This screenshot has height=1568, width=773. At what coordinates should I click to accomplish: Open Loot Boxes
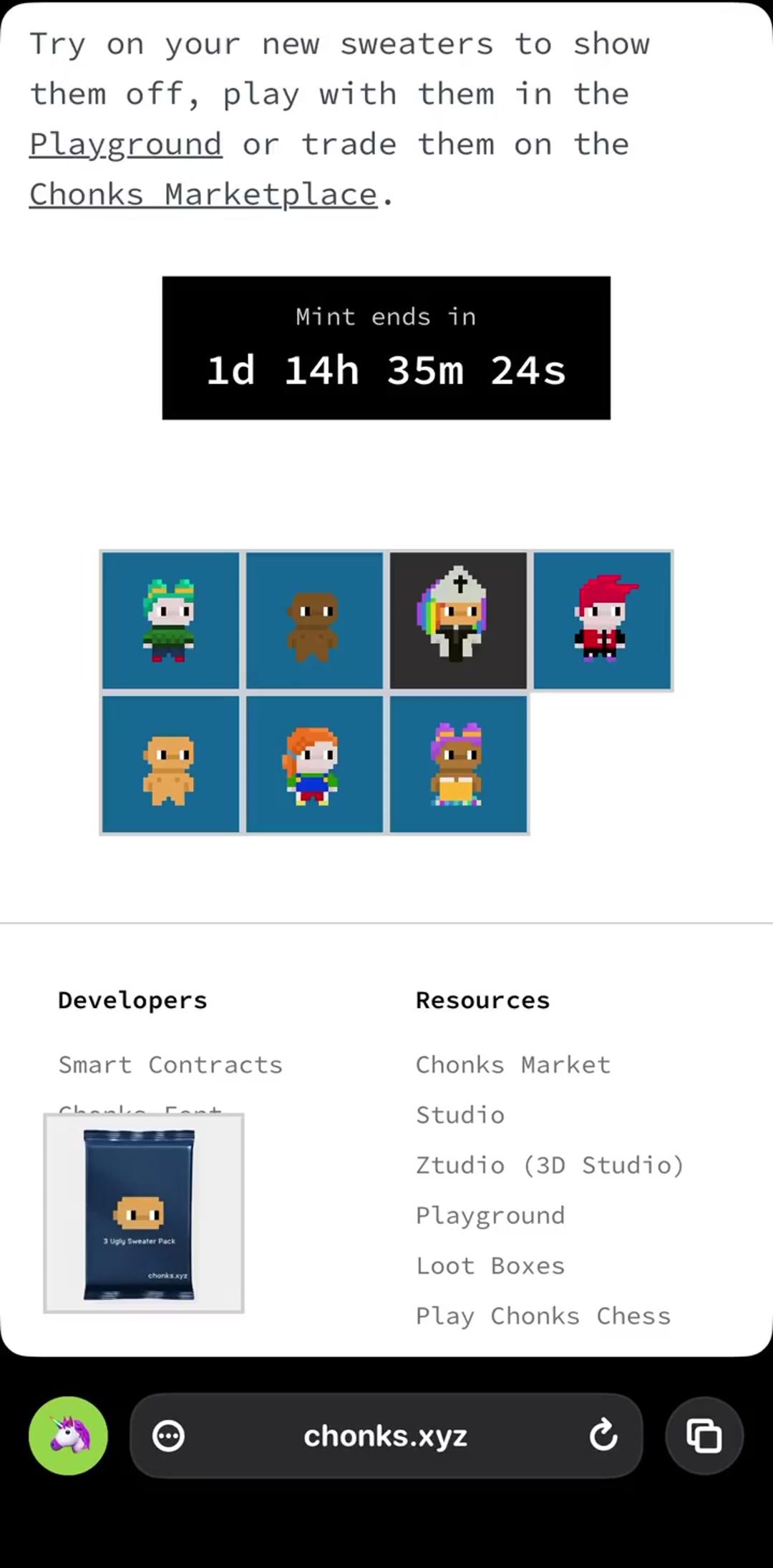click(x=490, y=1265)
